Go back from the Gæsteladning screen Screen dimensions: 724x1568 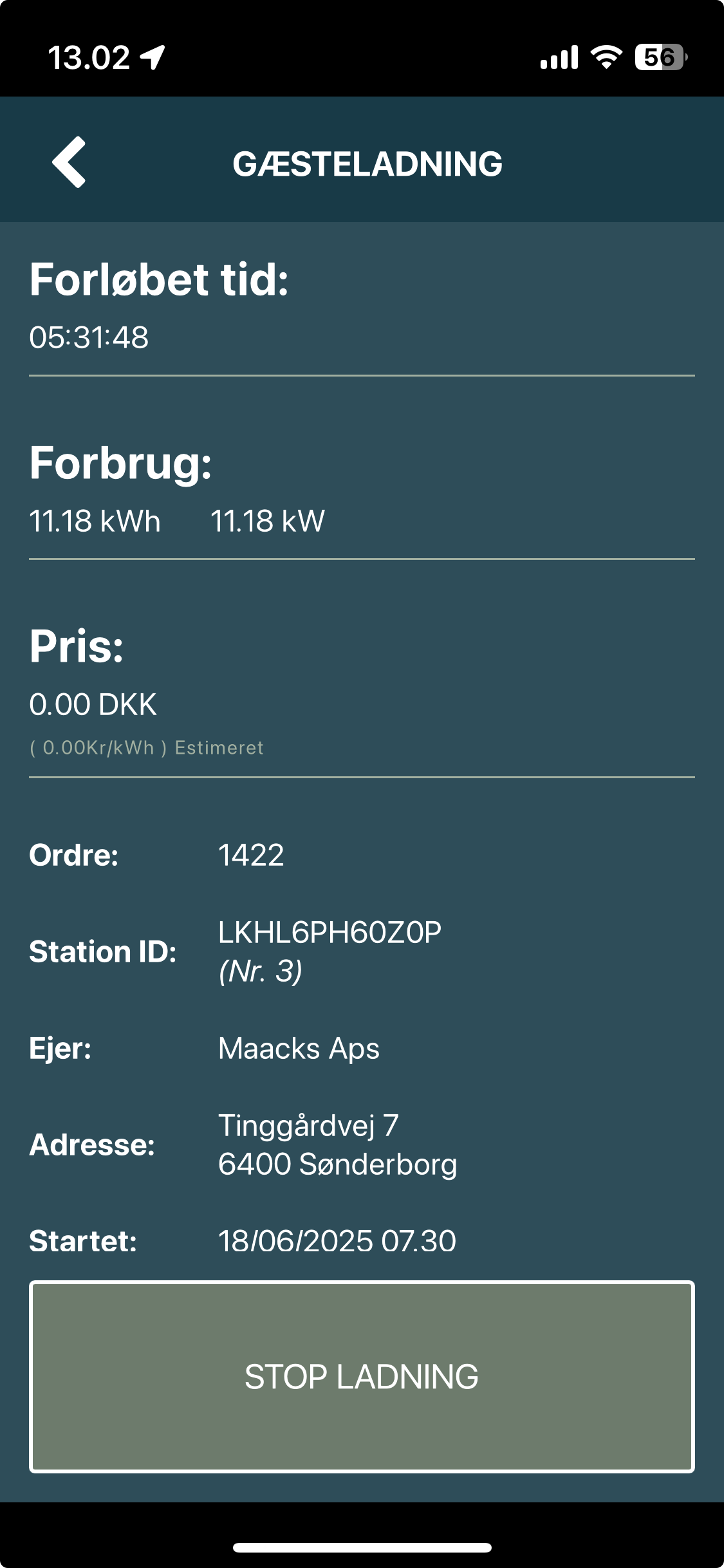(x=70, y=162)
